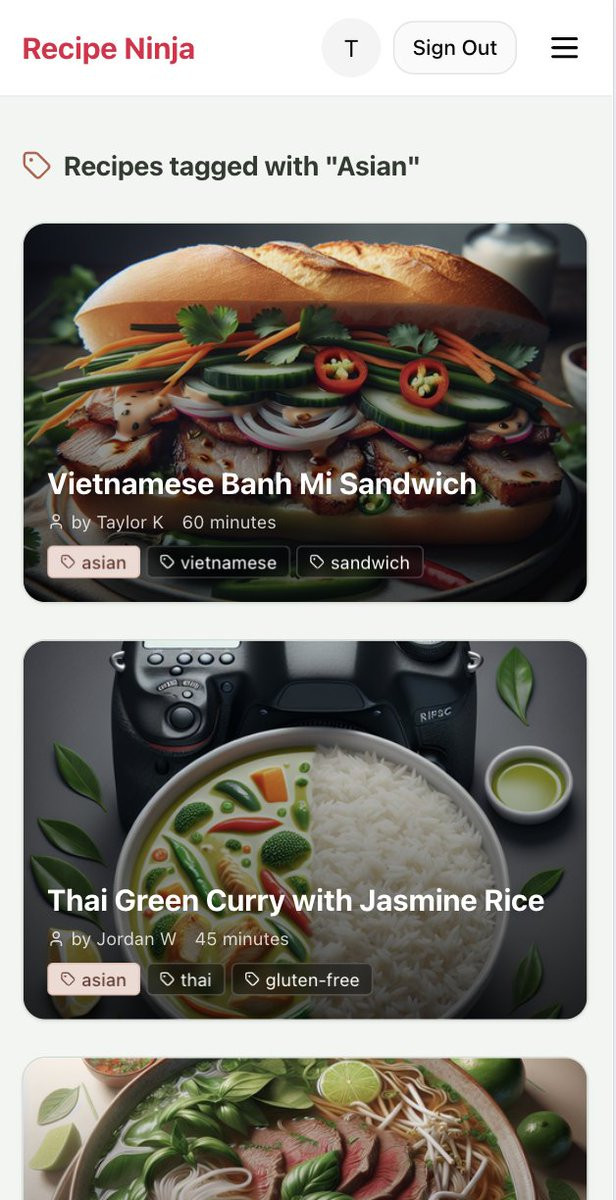Open the T profile avatar

point(351,48)
